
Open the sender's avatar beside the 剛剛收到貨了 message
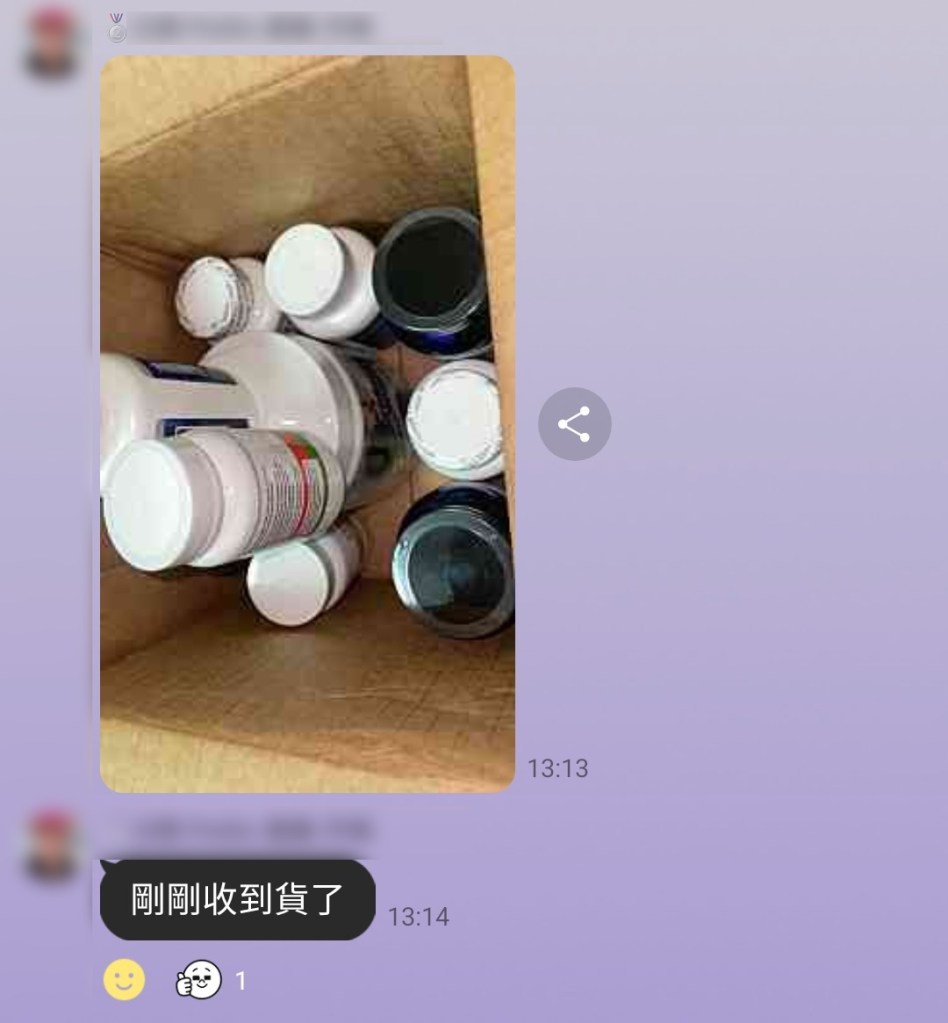coord(52,846)
